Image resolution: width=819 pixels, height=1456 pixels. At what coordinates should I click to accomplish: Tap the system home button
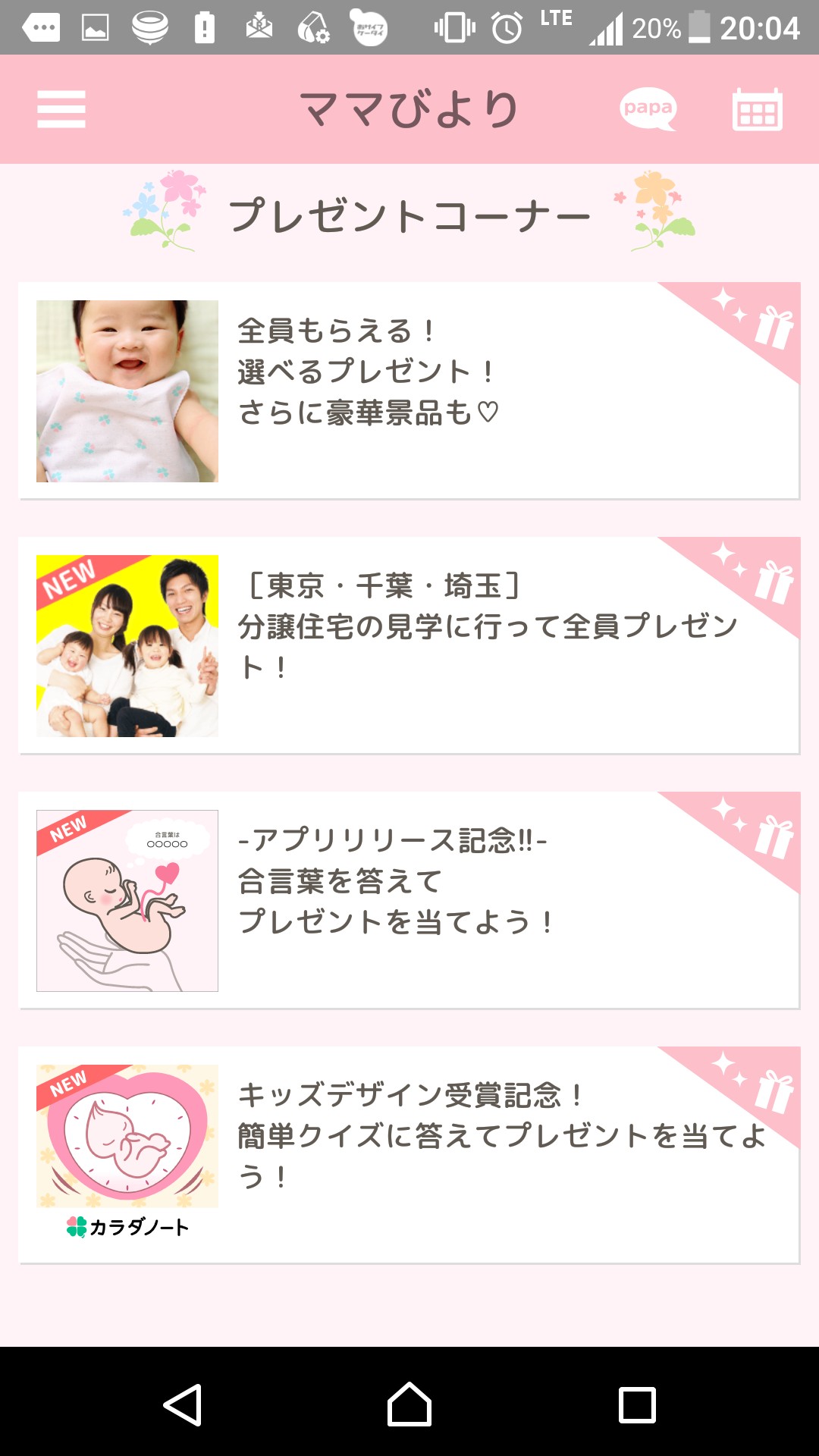(x=409, y=1404)
